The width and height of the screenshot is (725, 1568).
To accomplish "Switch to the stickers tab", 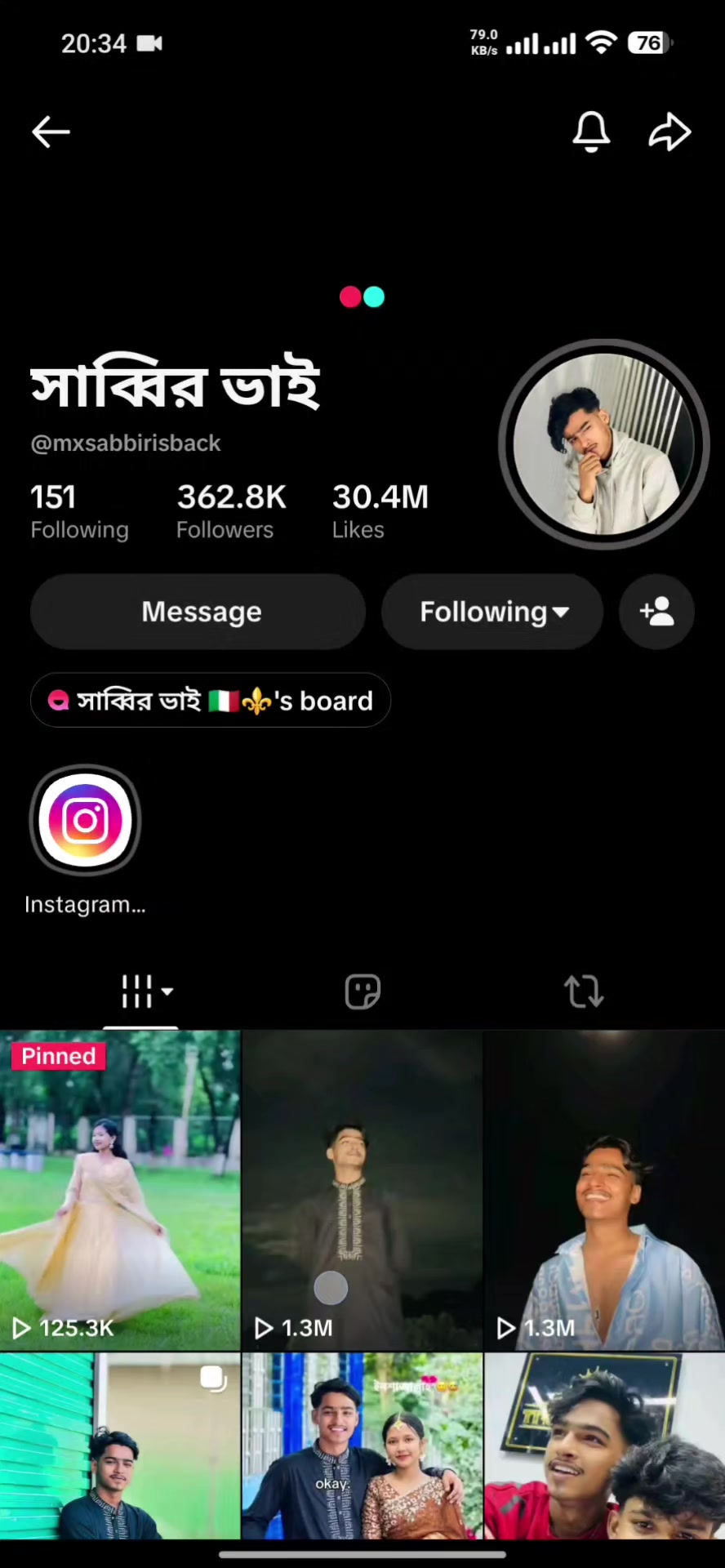I will point(362,991).
